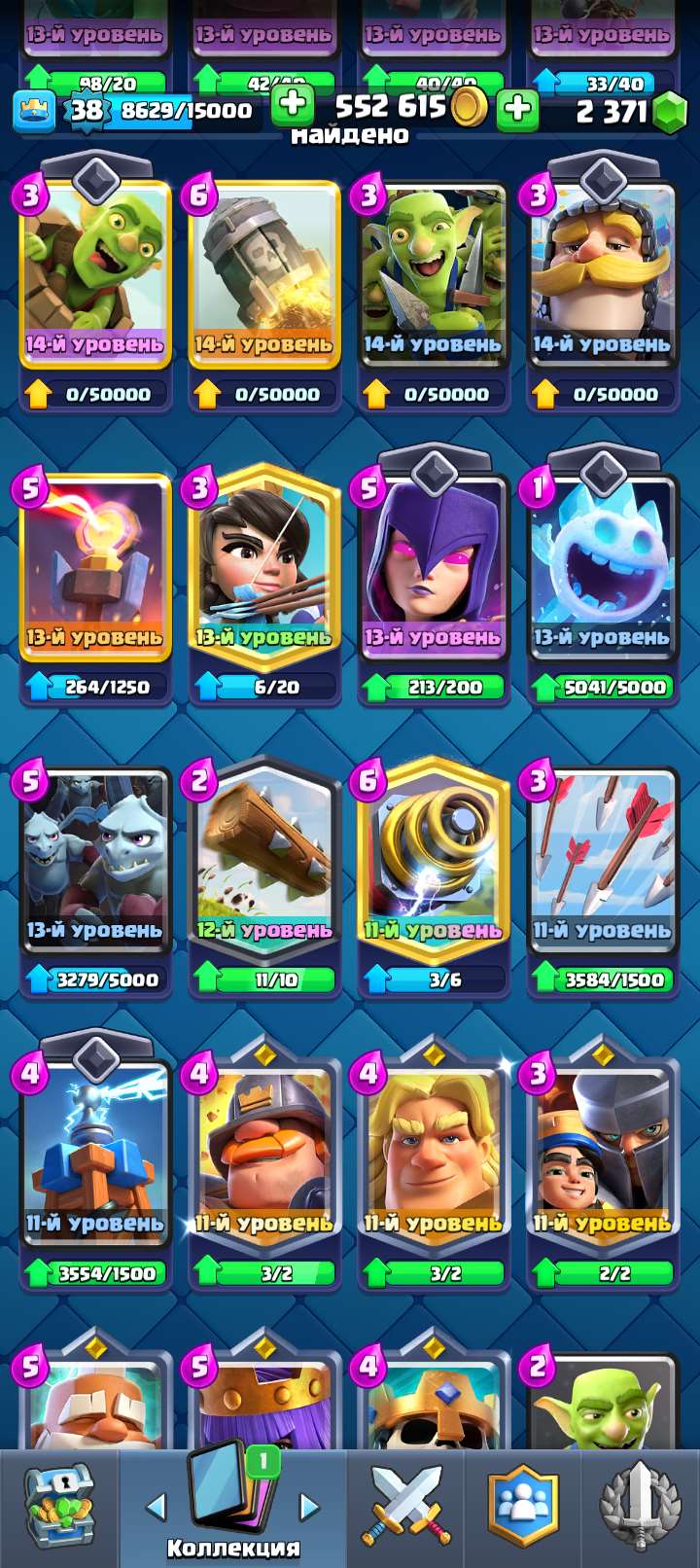Switch to the battle crossed swords tab
Image resolution: width=700 pixels, height=1568 pixels.
click(x=405, y=1507)
